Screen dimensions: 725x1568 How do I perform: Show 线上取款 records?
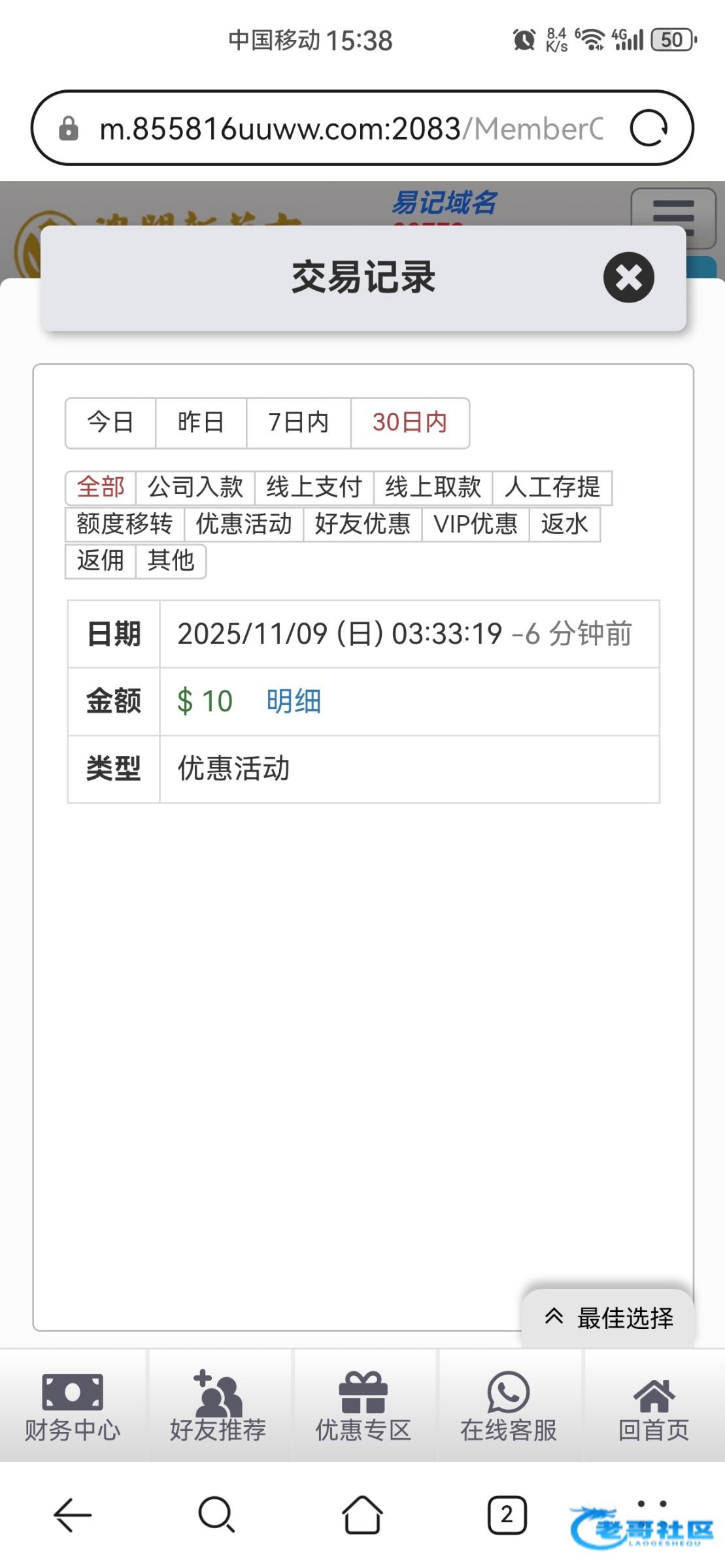click(x=433, y=487)
